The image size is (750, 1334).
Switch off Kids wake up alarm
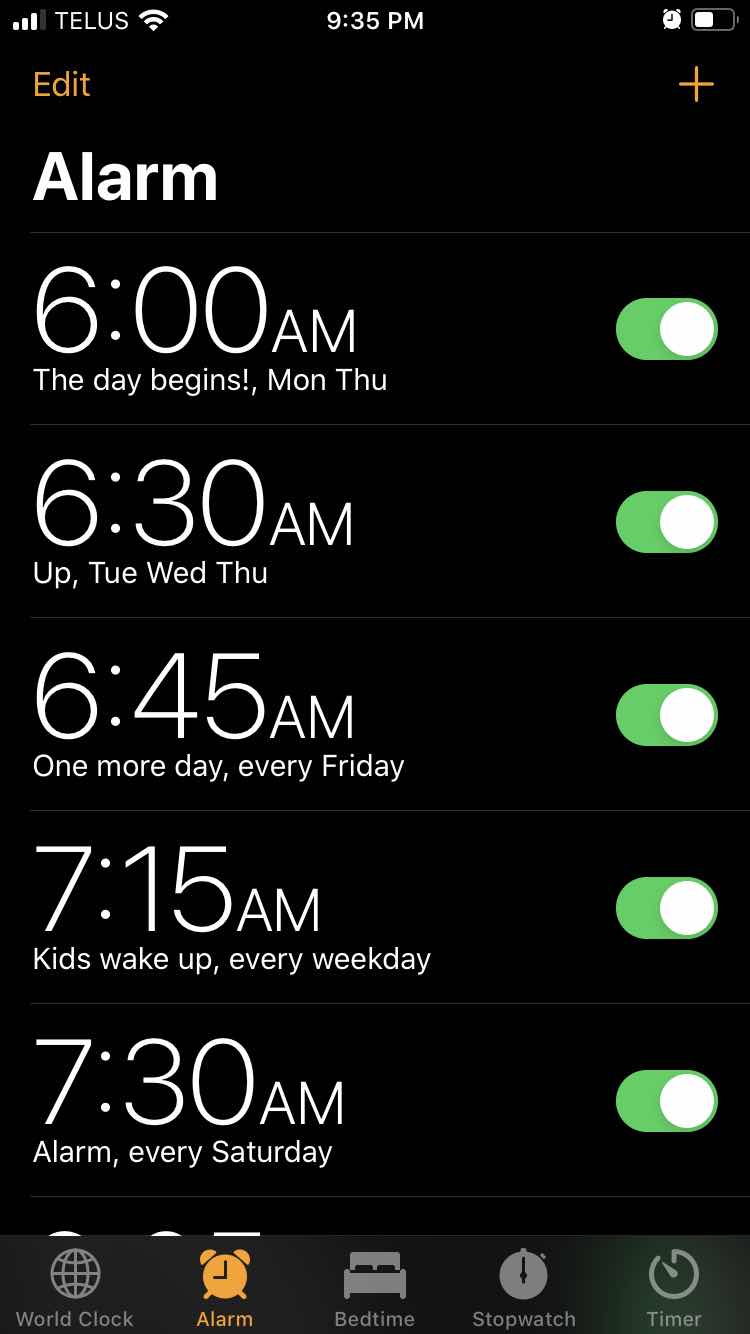(x=666, y=908)
